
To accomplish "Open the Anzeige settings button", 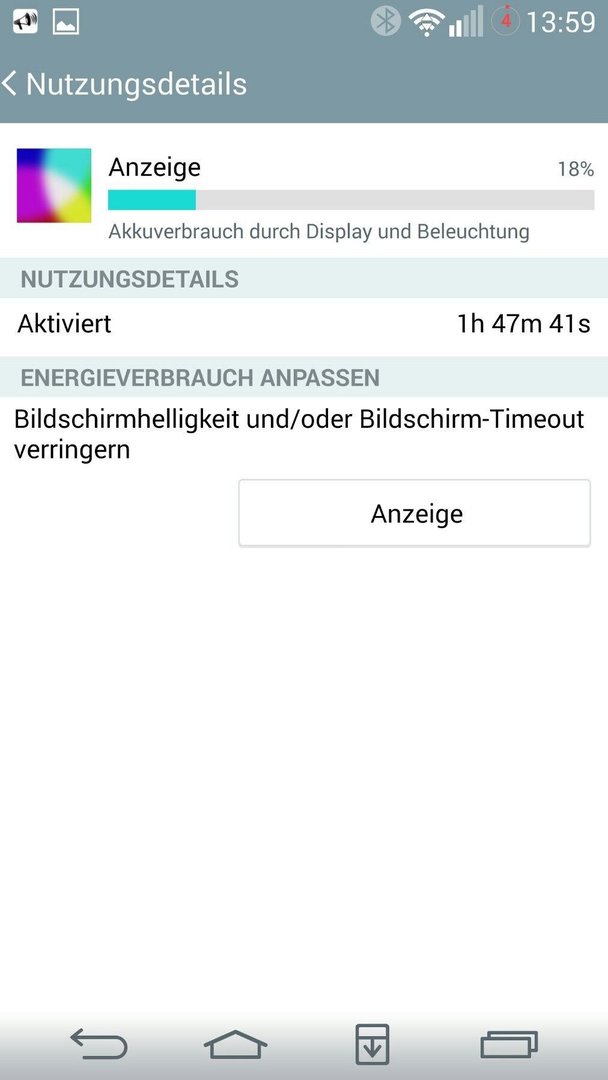I will [415, 513].
